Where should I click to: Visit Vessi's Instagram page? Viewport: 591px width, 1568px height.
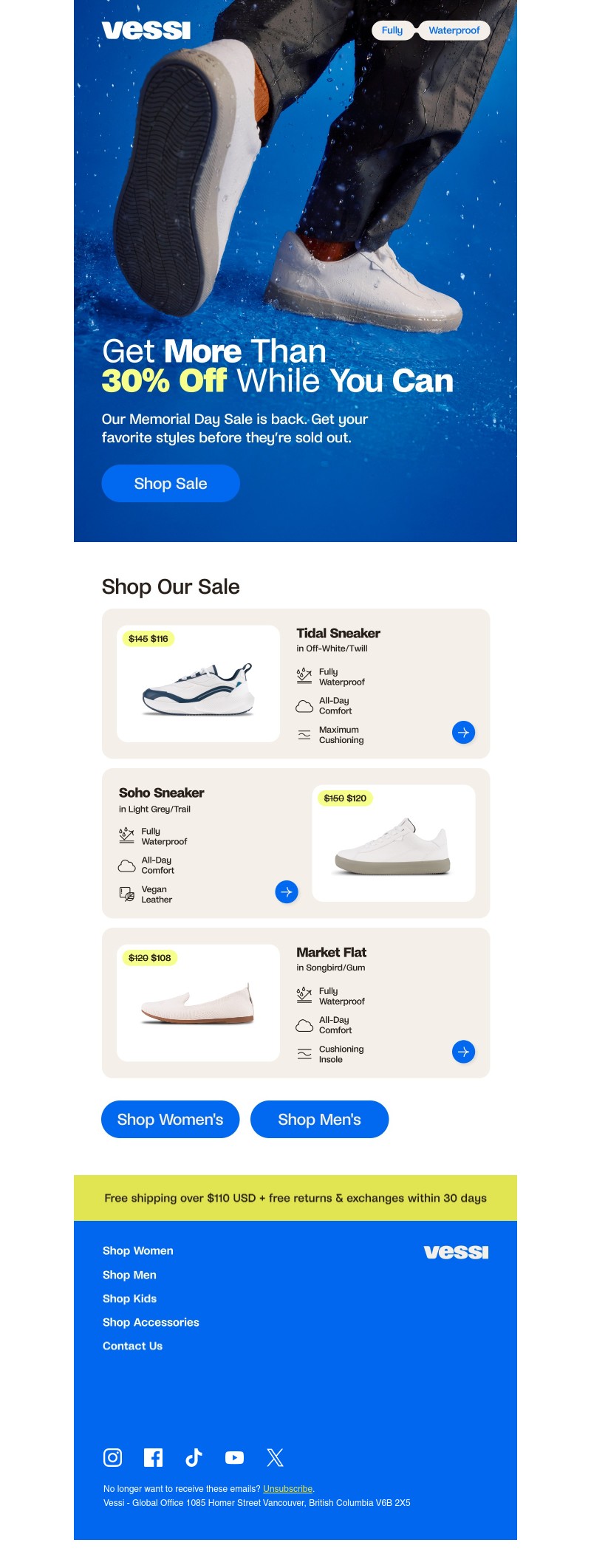[x=112, y=1457]
